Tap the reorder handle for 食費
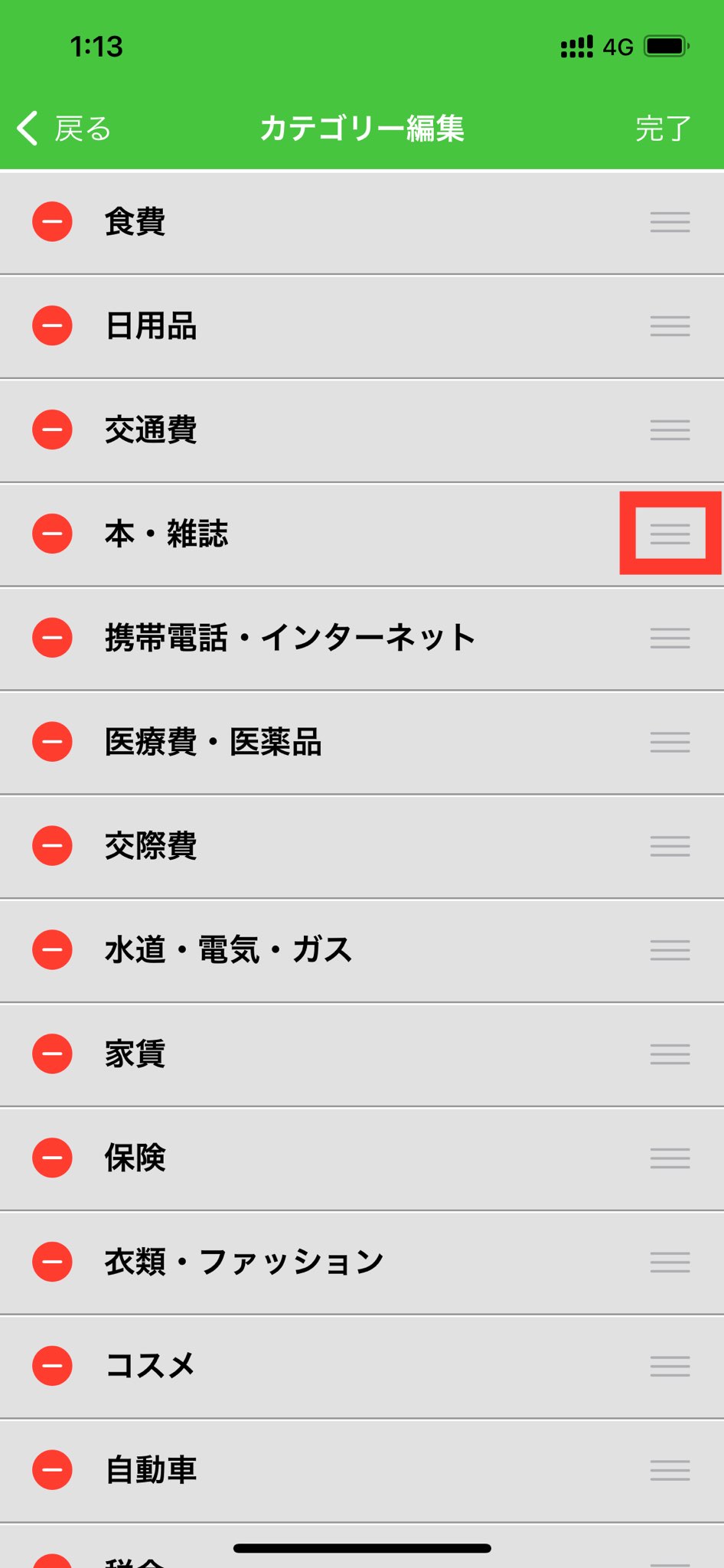 (x=670, y=222)
